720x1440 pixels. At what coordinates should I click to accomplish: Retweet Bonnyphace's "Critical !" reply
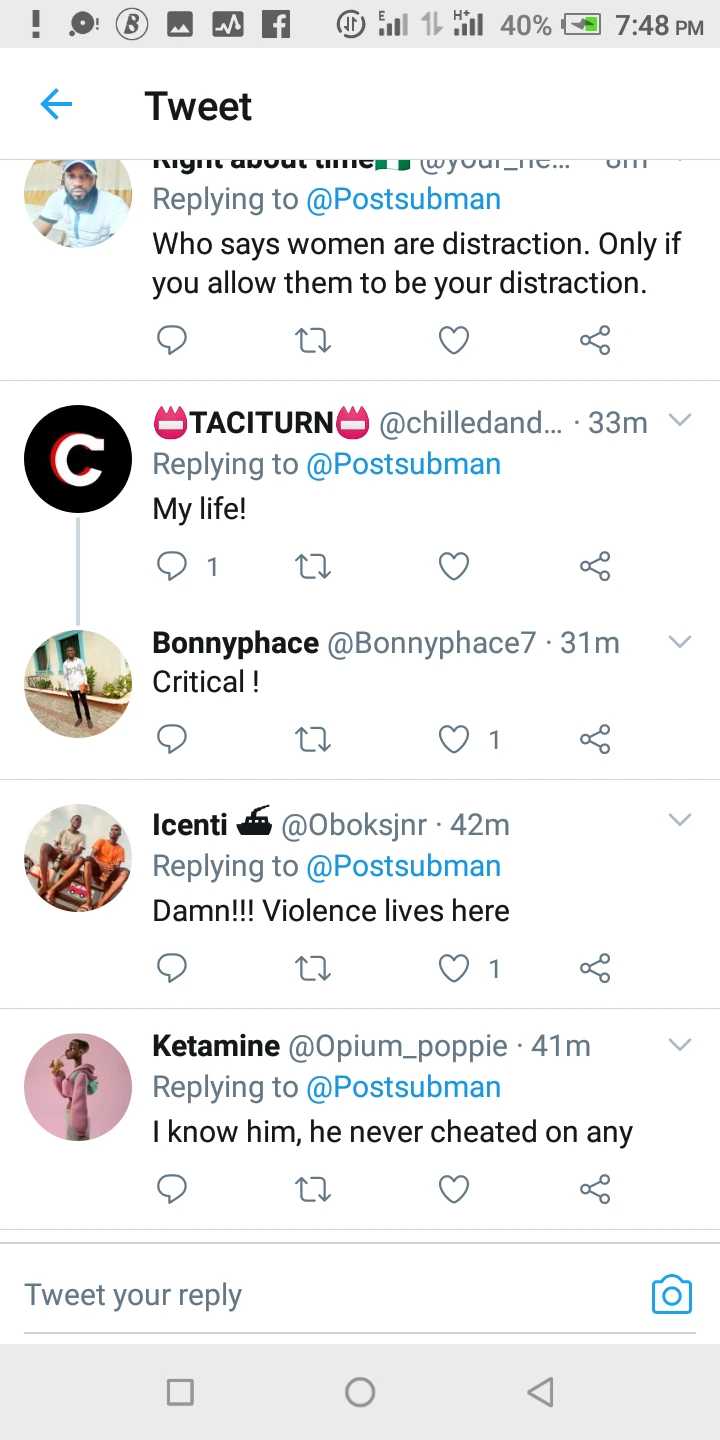coord(314,739)
